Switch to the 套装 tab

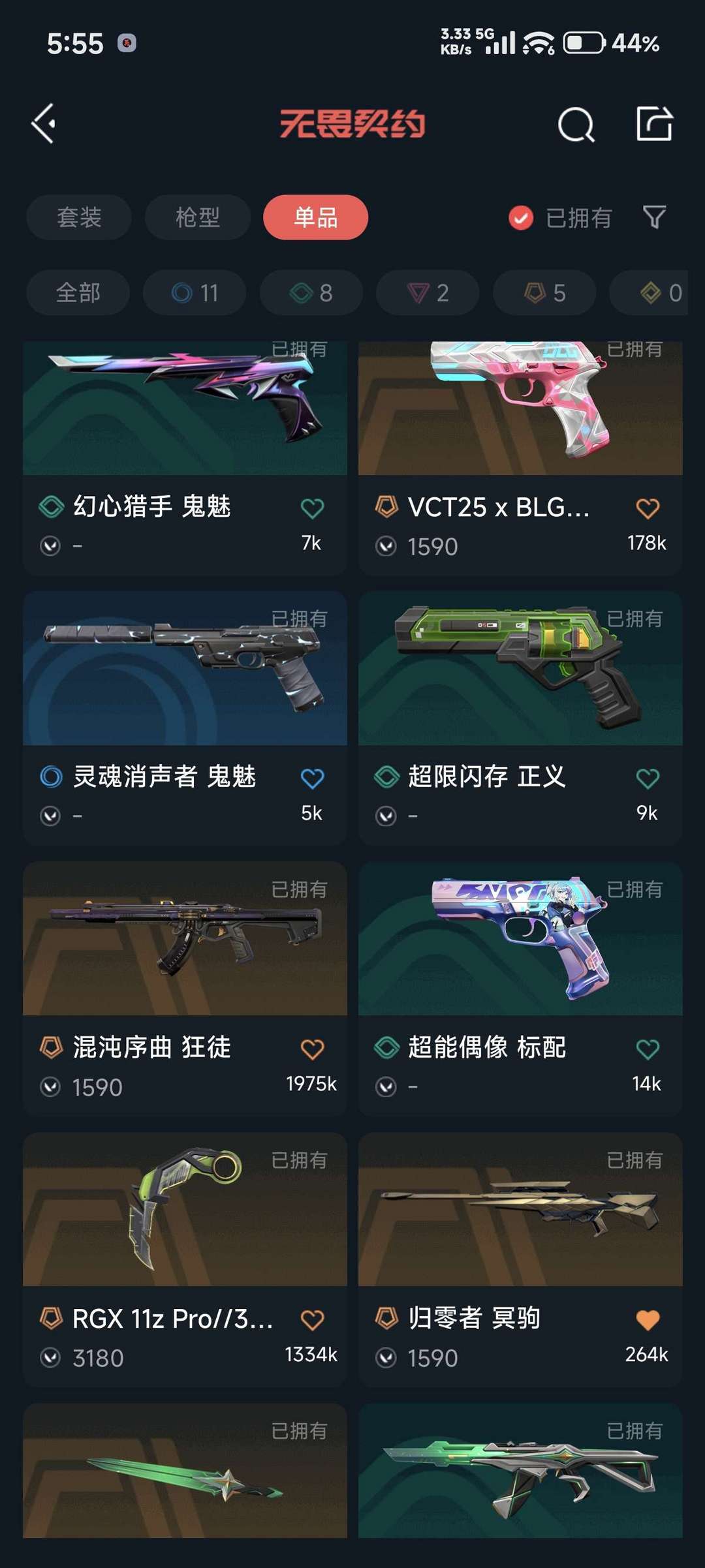click(x=79, y=217)
